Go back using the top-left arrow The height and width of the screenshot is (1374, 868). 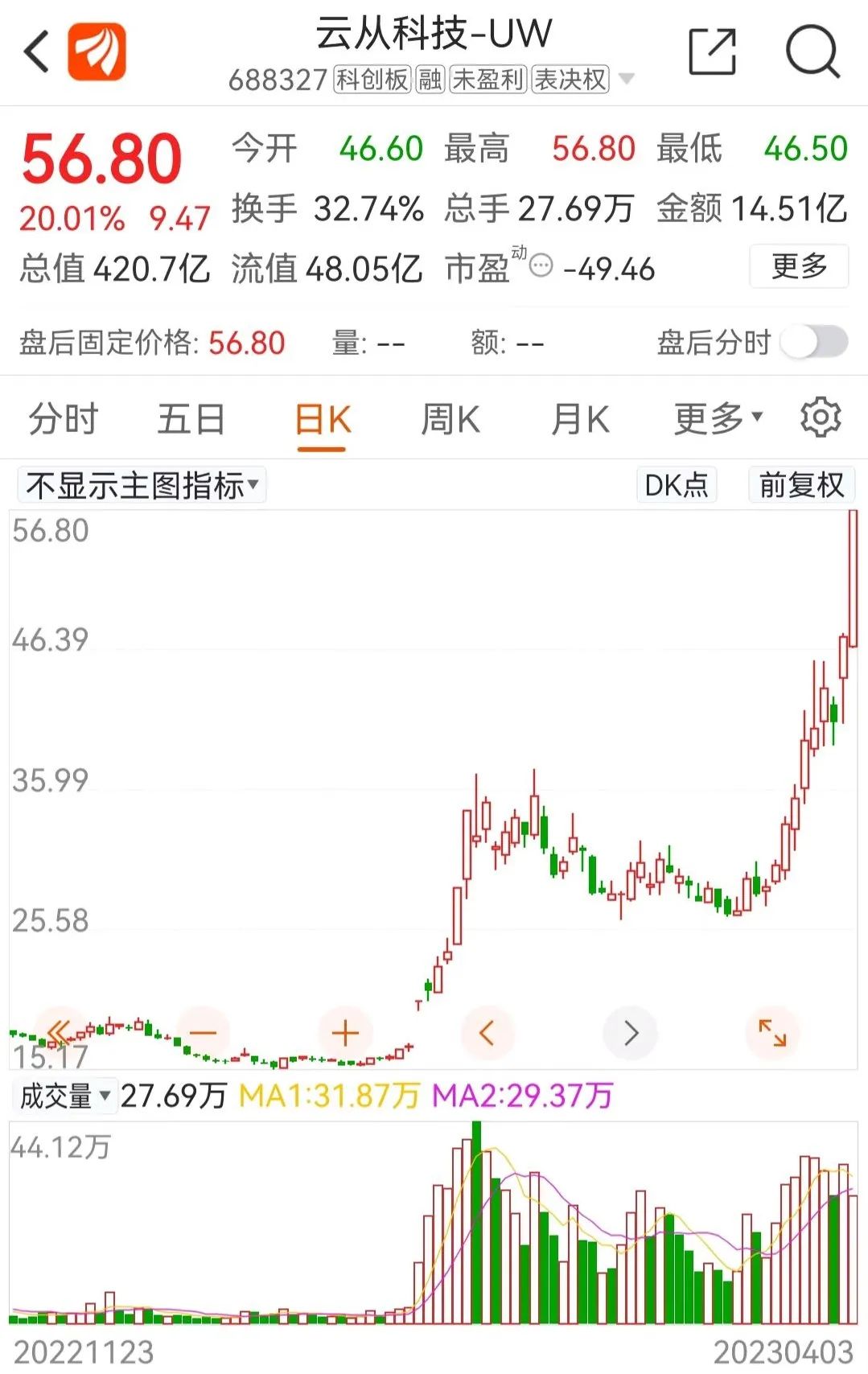point(37,52)
